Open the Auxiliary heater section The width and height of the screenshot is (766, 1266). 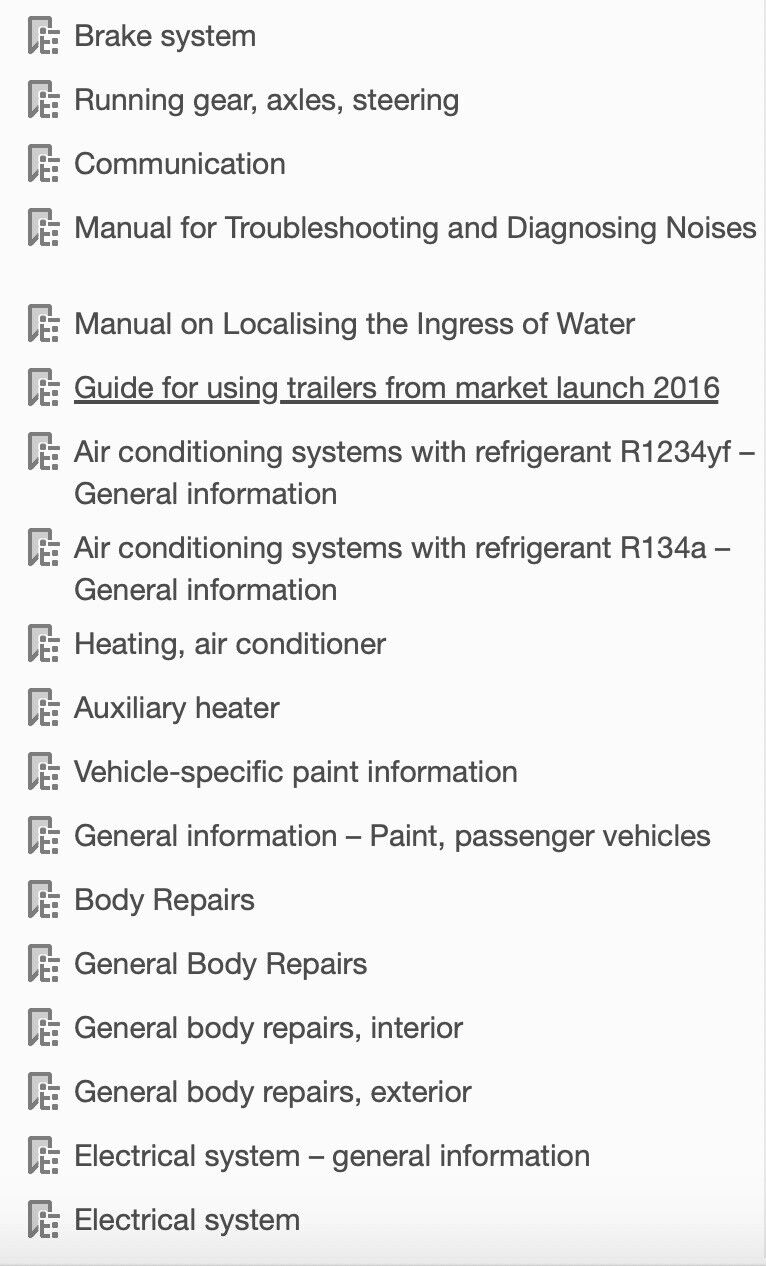pyautogui.click(x=177, y=709)
